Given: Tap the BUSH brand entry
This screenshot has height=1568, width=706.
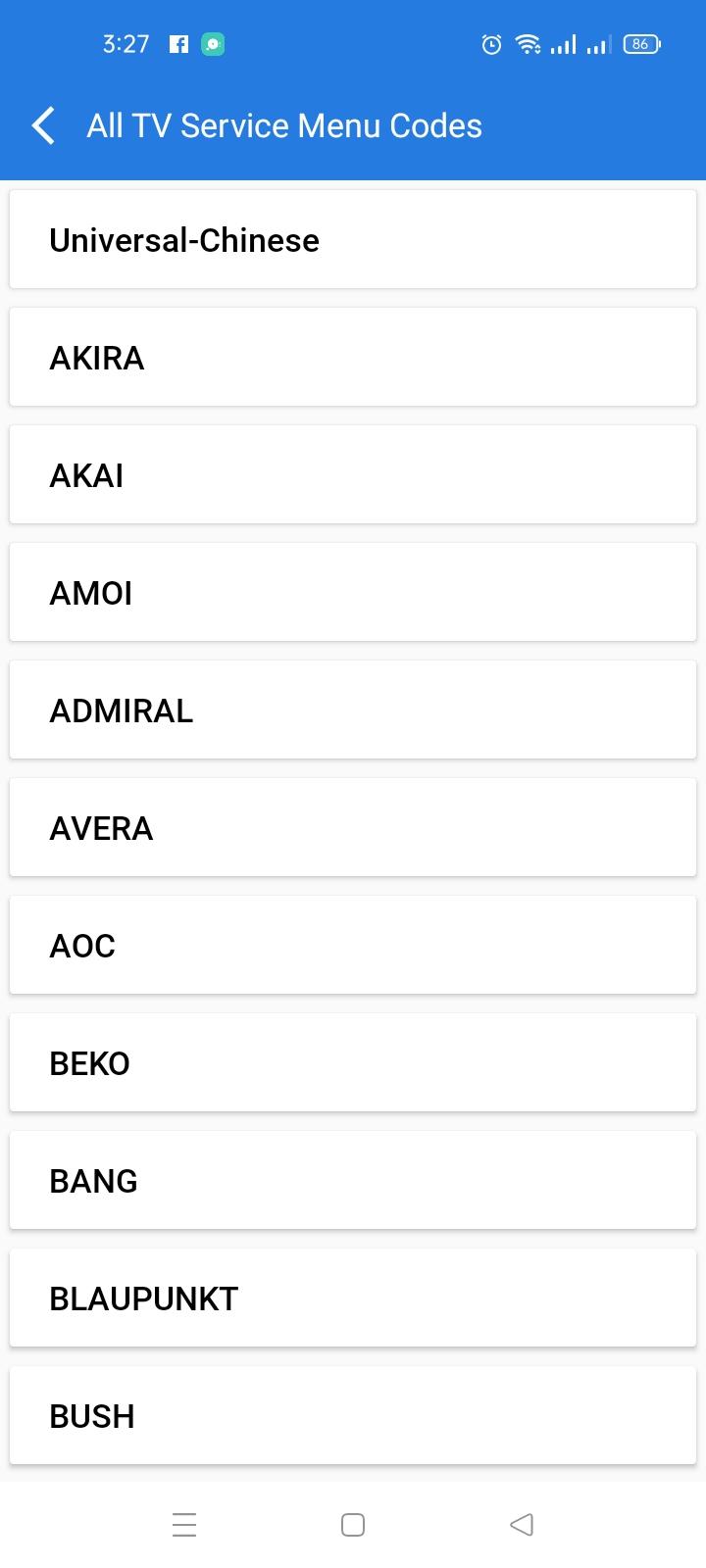Looking at the screenshot, I should click(x=352, y=1415).
